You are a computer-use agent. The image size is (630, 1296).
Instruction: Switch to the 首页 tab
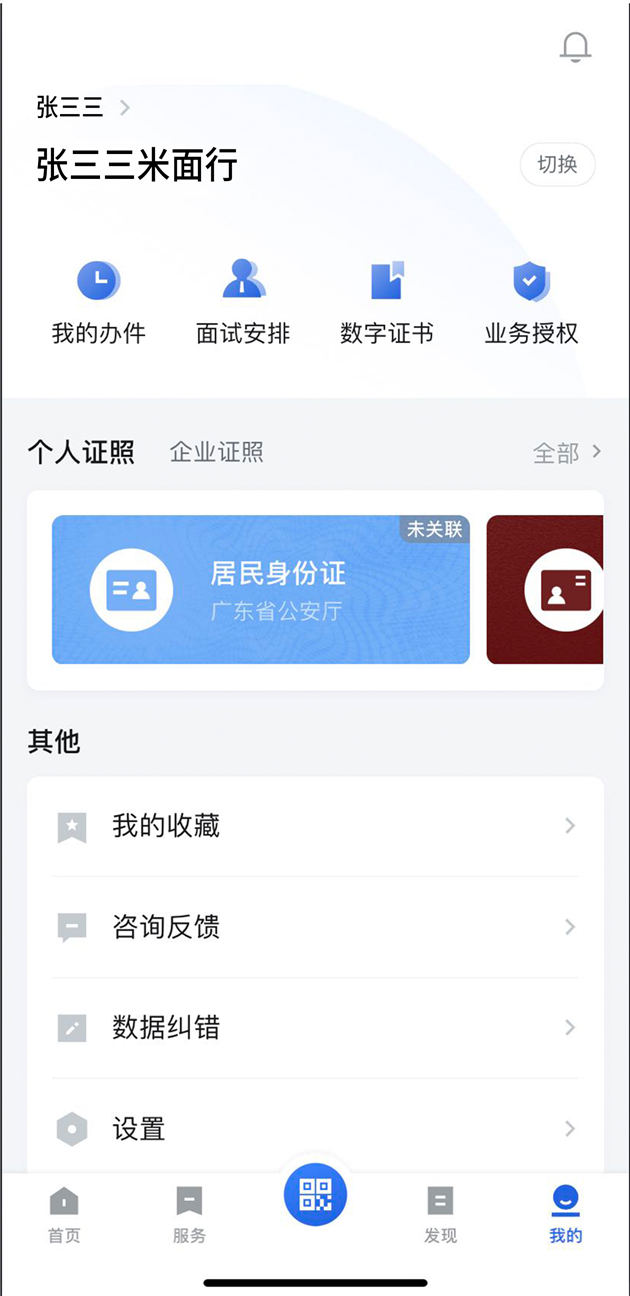[x=64, y=1213]
